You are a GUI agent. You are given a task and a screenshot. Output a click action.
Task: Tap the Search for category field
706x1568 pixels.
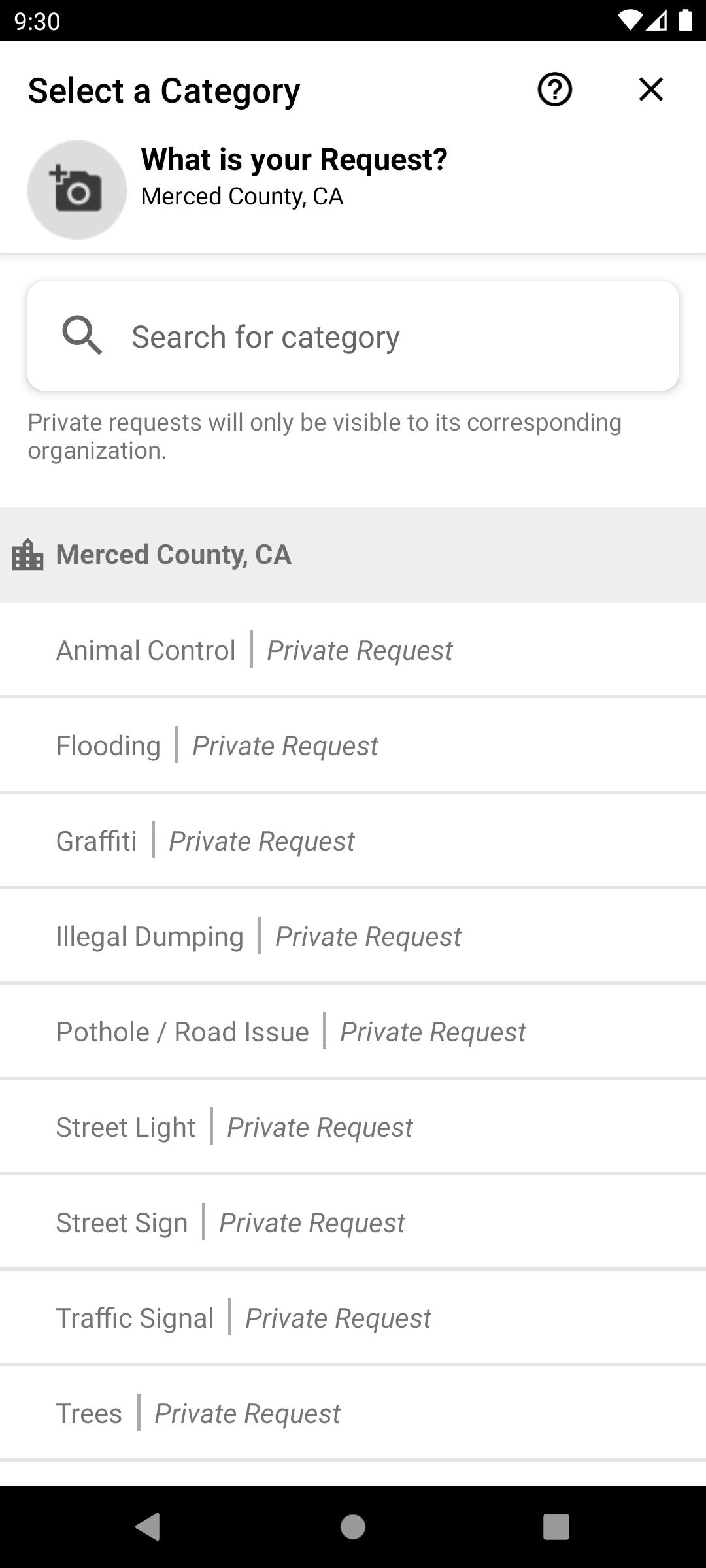click(353, 336)
